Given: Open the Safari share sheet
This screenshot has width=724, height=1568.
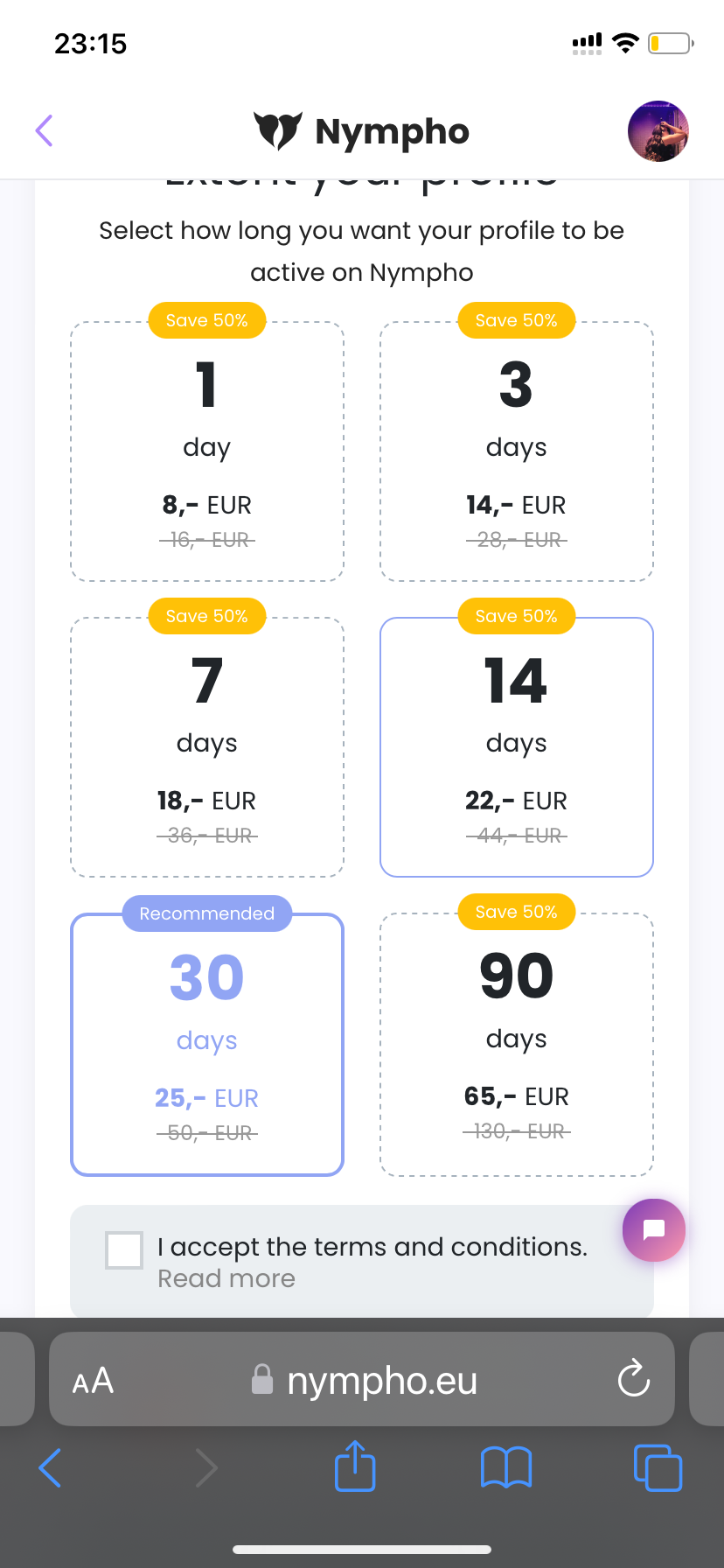Looking at the screenshot, I should (x=355, y=1466).
